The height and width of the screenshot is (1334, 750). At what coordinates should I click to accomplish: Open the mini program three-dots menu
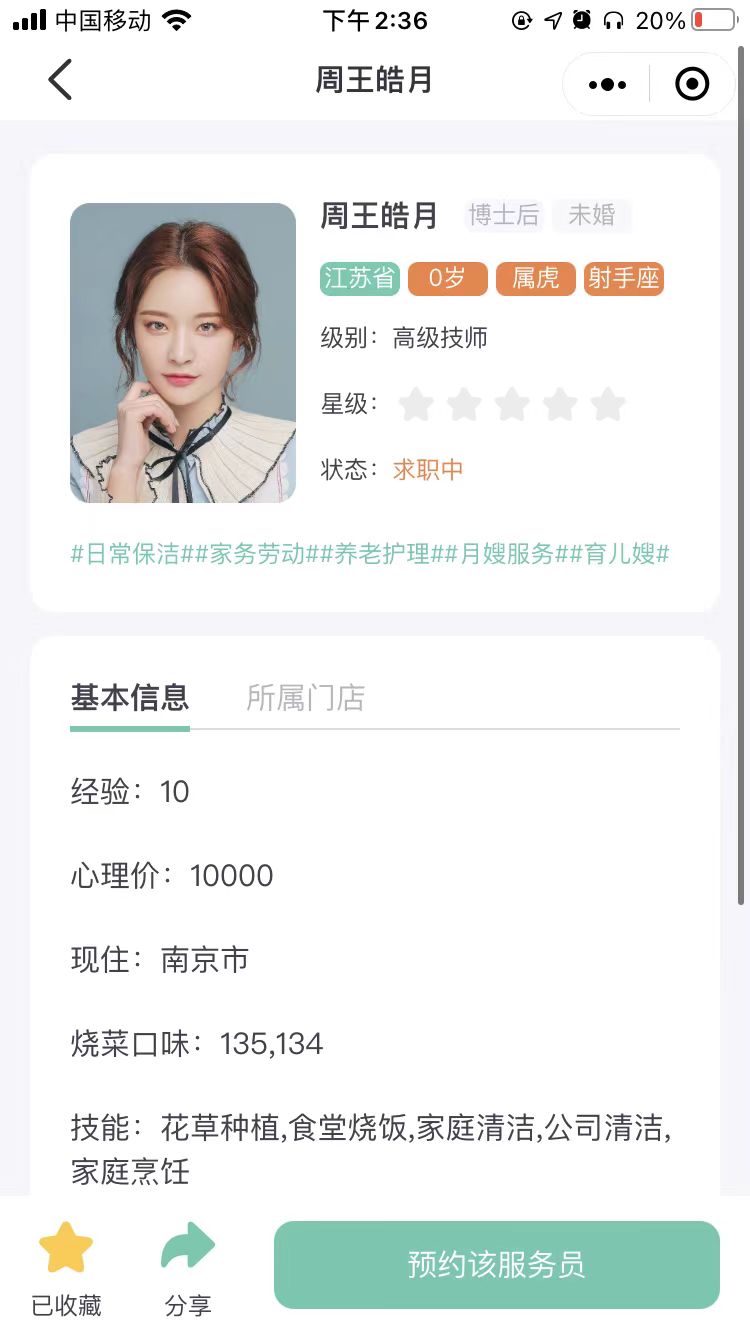[607, 85]
